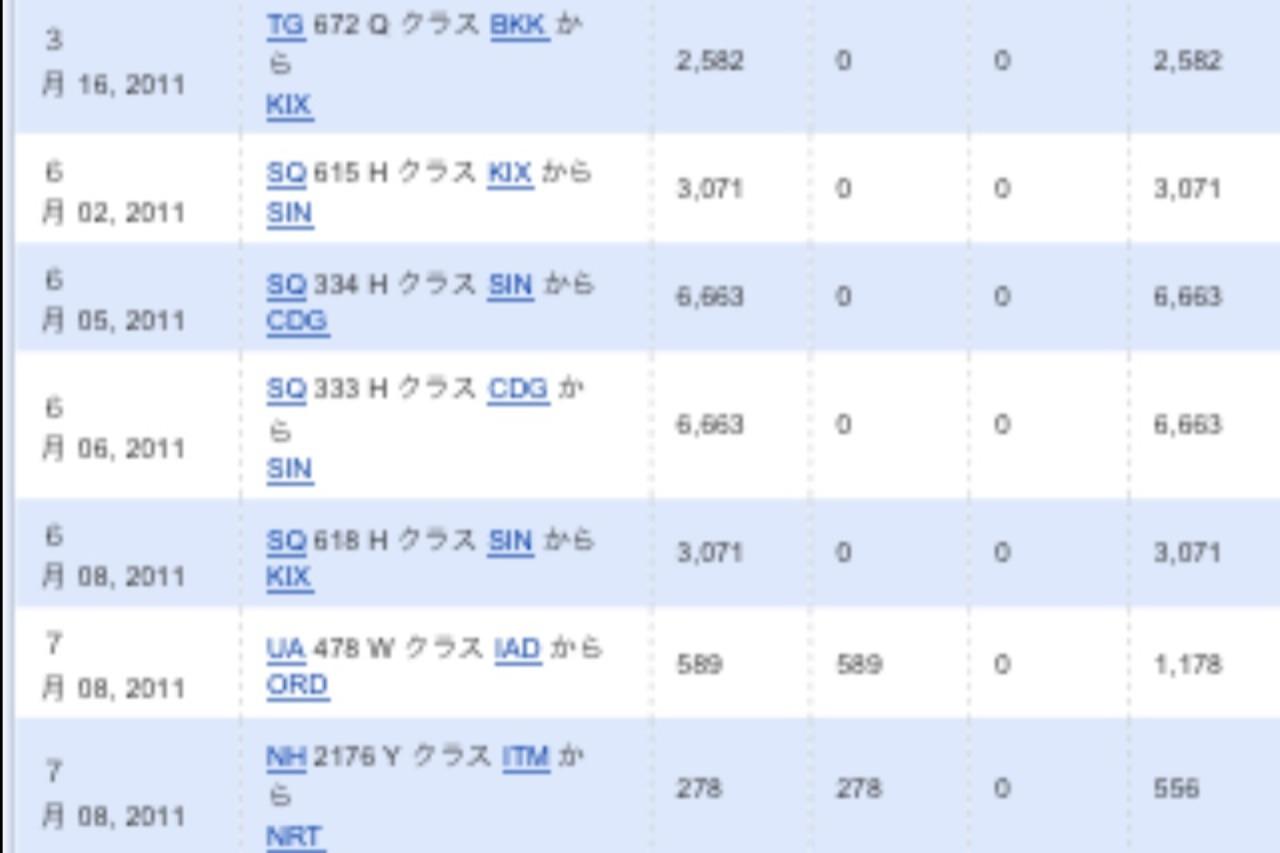Open the TG airline link

pyautogui.click(x=285, y=27)
